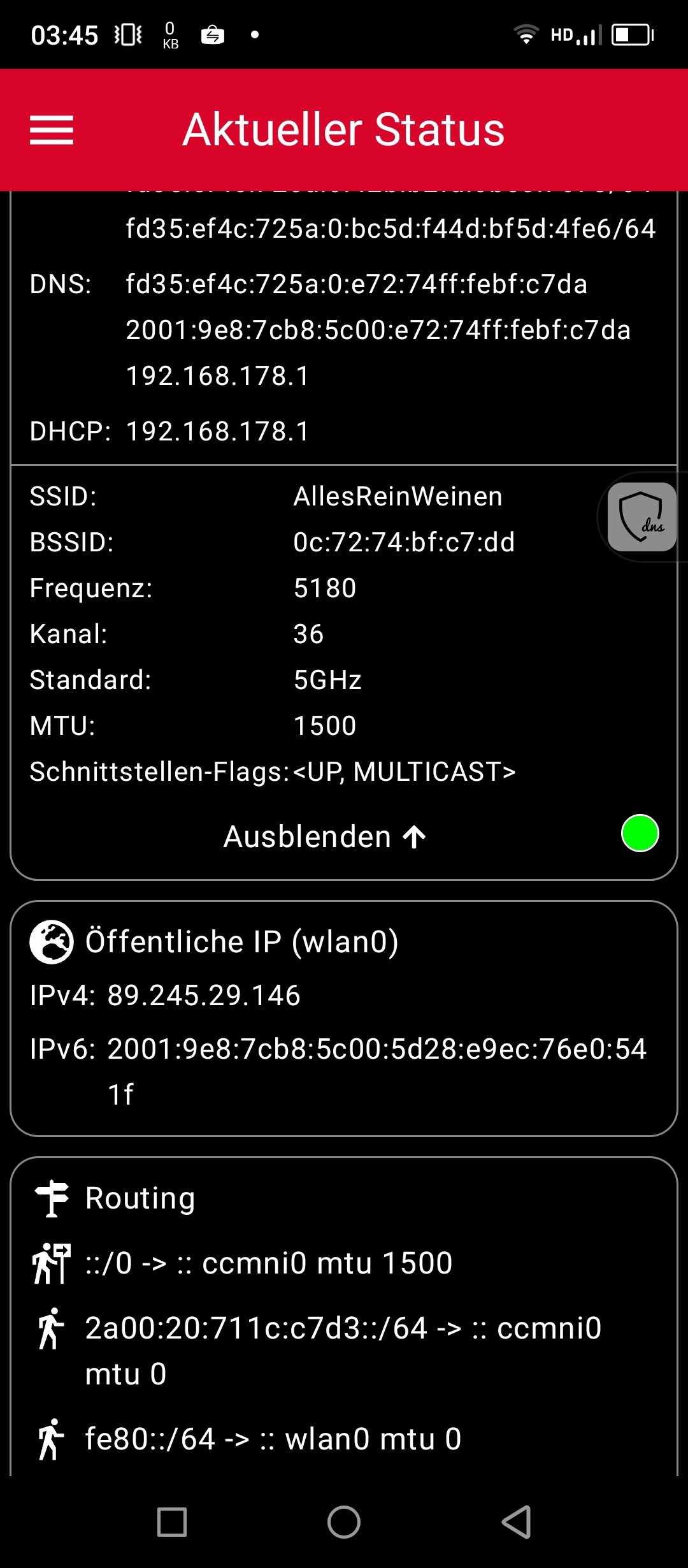This screenshot has height=1568, width=688.
Task: Go to the home screen
Action: [x=343, y=1522]
